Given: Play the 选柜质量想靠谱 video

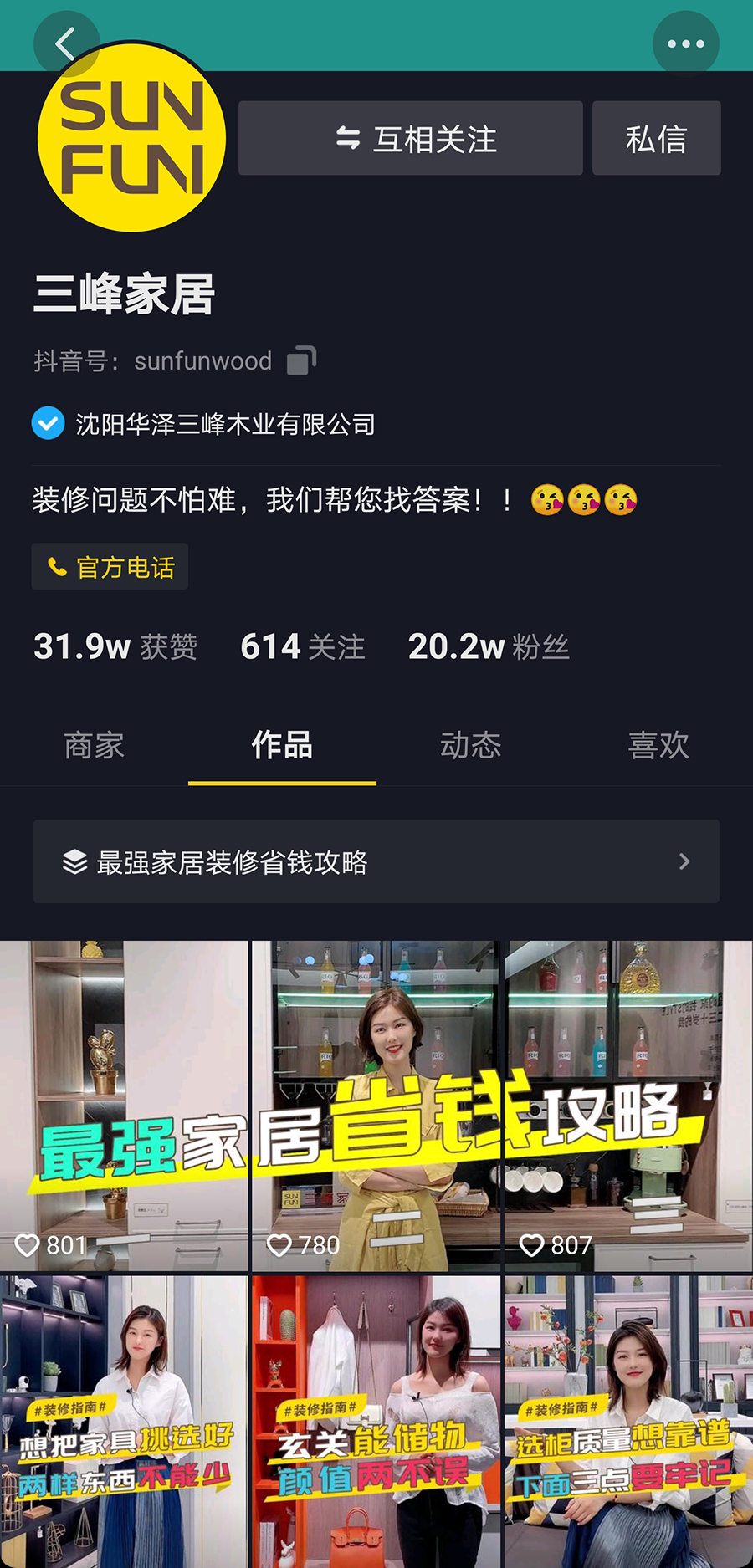Looking at the screenshot, I should point(627,1422).
